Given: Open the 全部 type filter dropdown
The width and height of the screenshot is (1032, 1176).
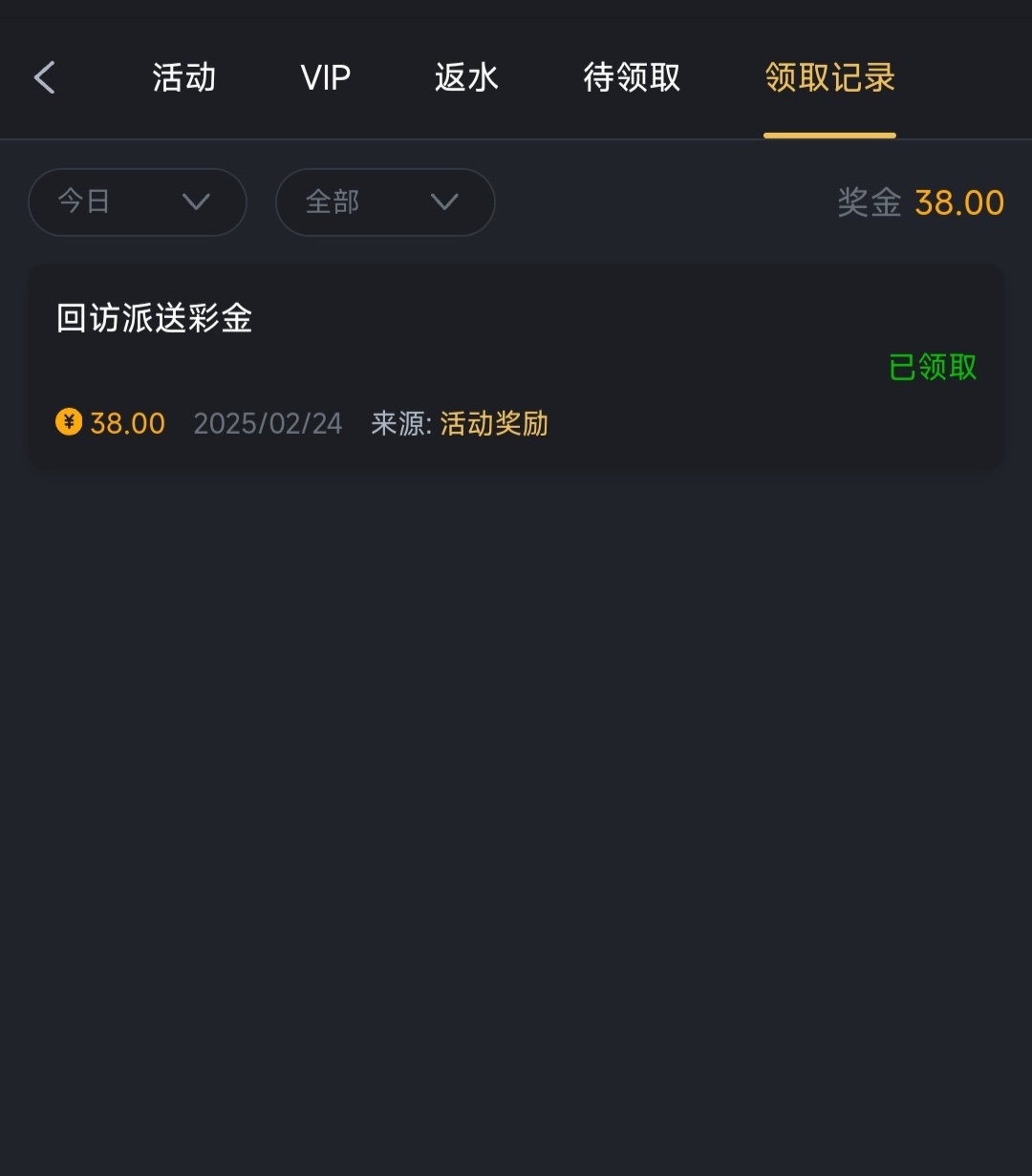Looking at the screenshot, I should pos(385,203).
